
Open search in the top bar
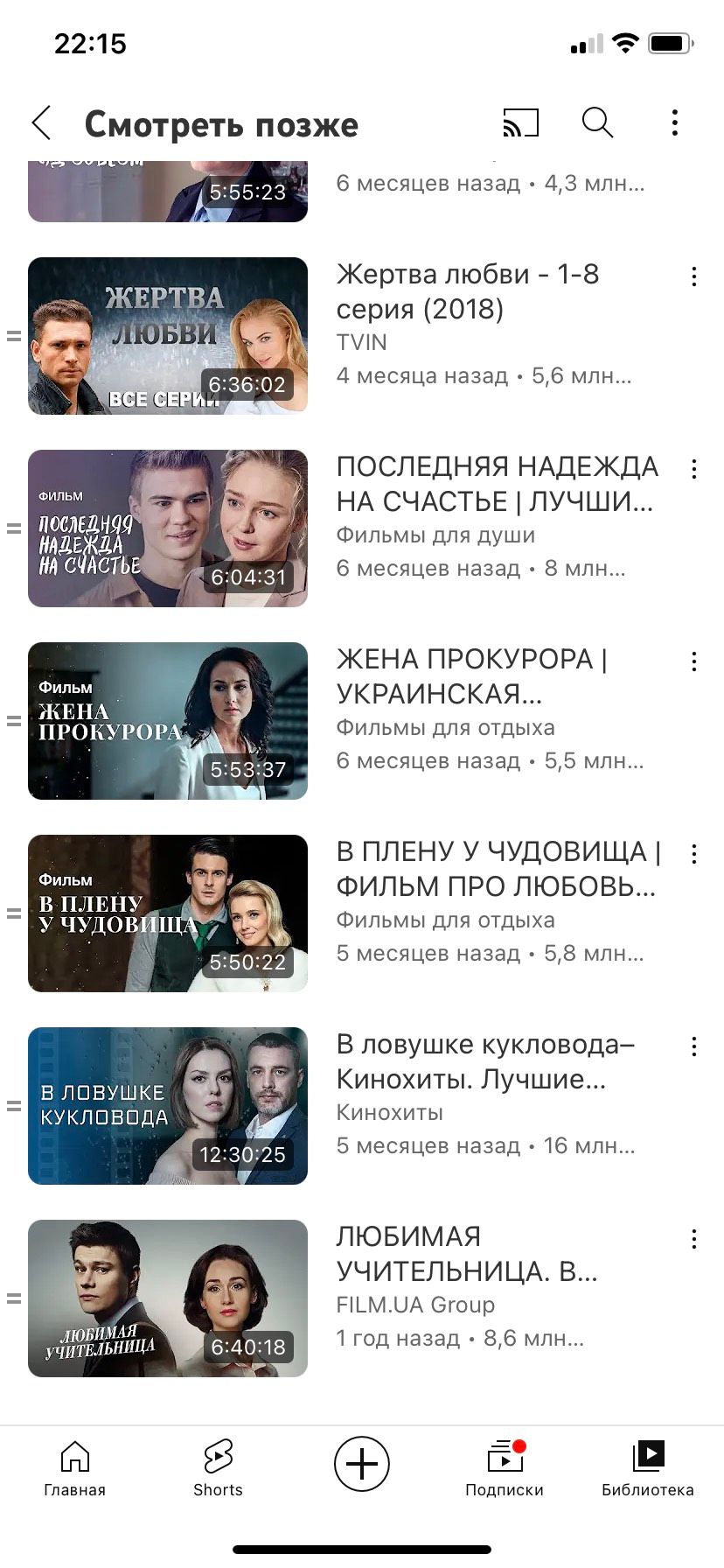coord(597,123)
